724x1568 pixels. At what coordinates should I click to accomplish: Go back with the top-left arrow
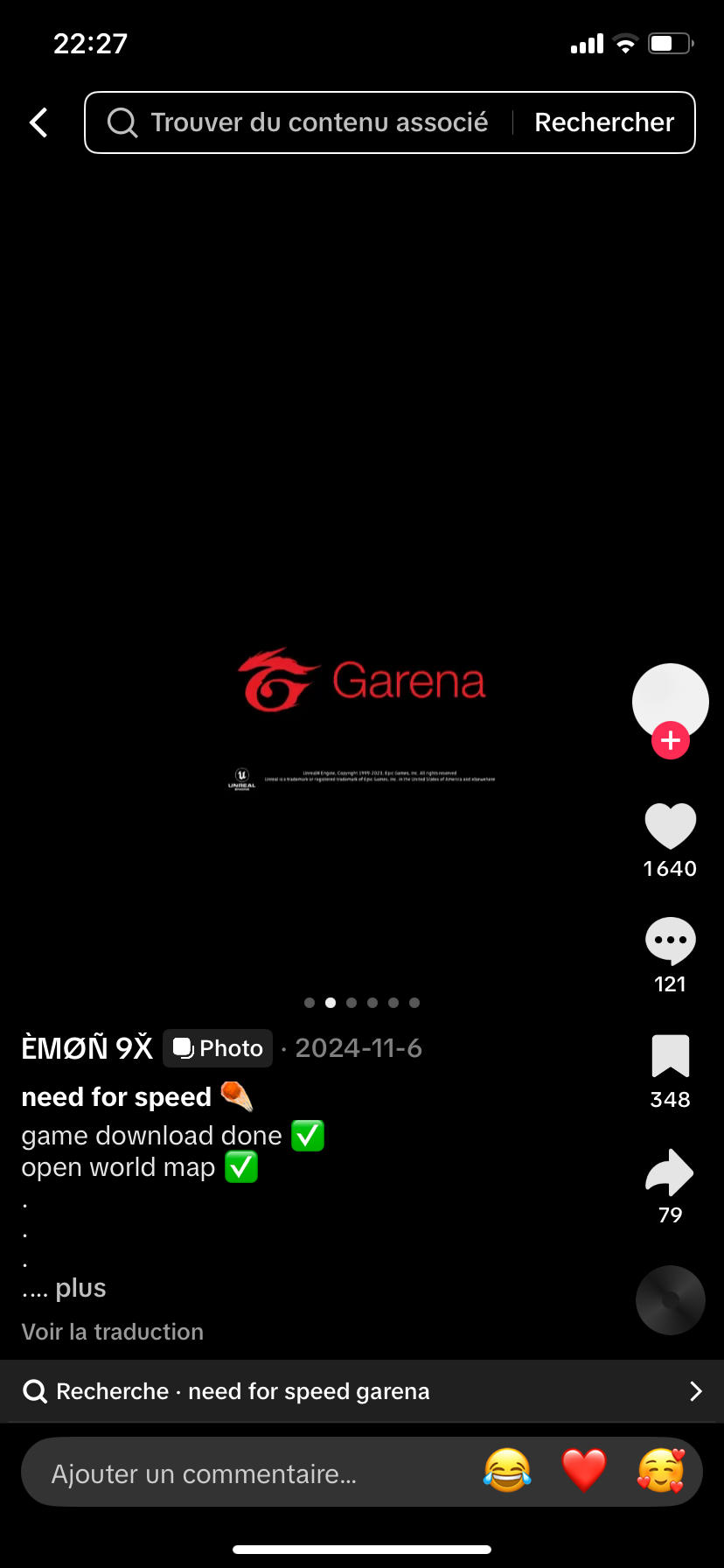pyautogui.click(x=39, y=122)
